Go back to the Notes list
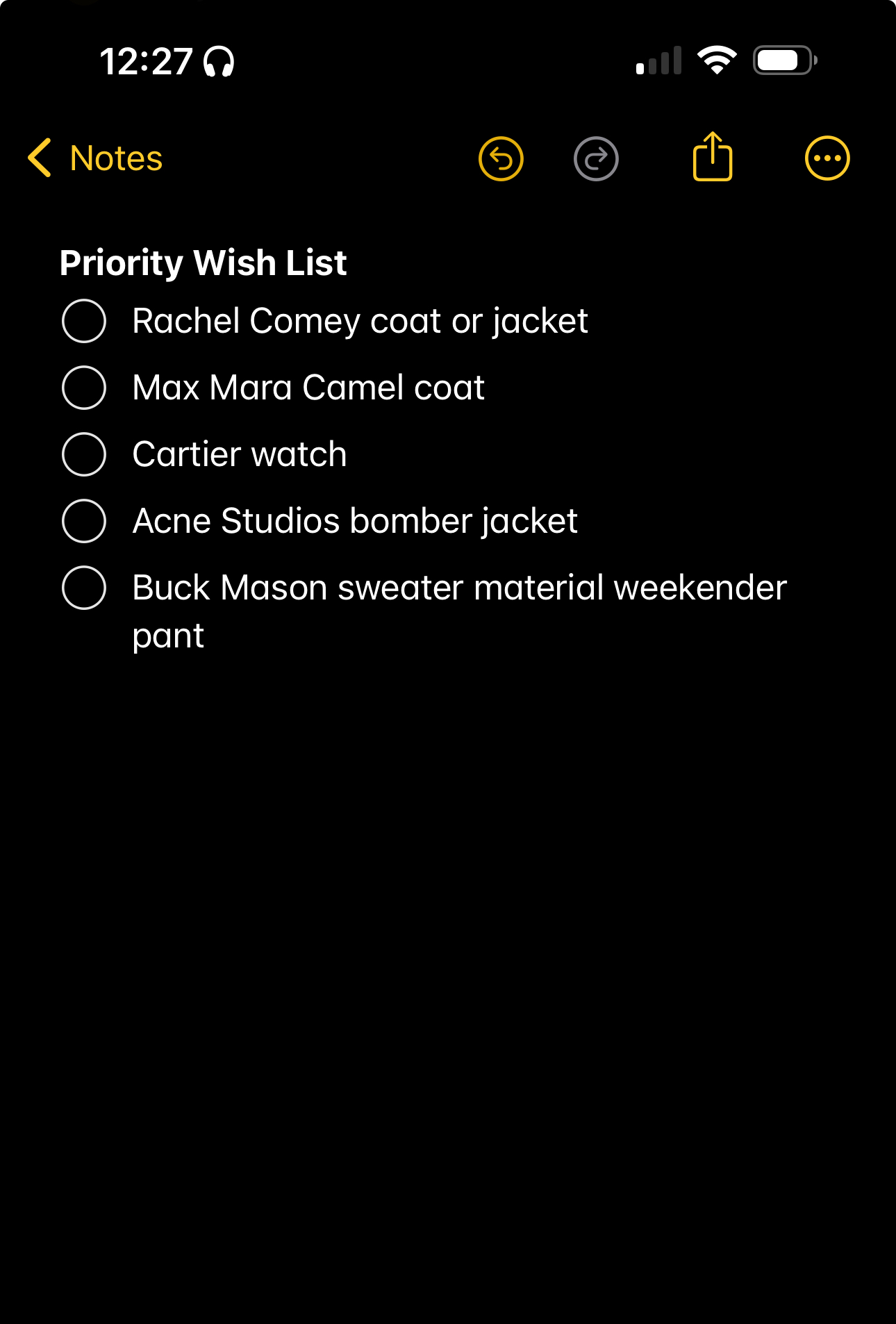Image resolution: width=896 pixels, height=1324 pixels. [x=95, y=158]
